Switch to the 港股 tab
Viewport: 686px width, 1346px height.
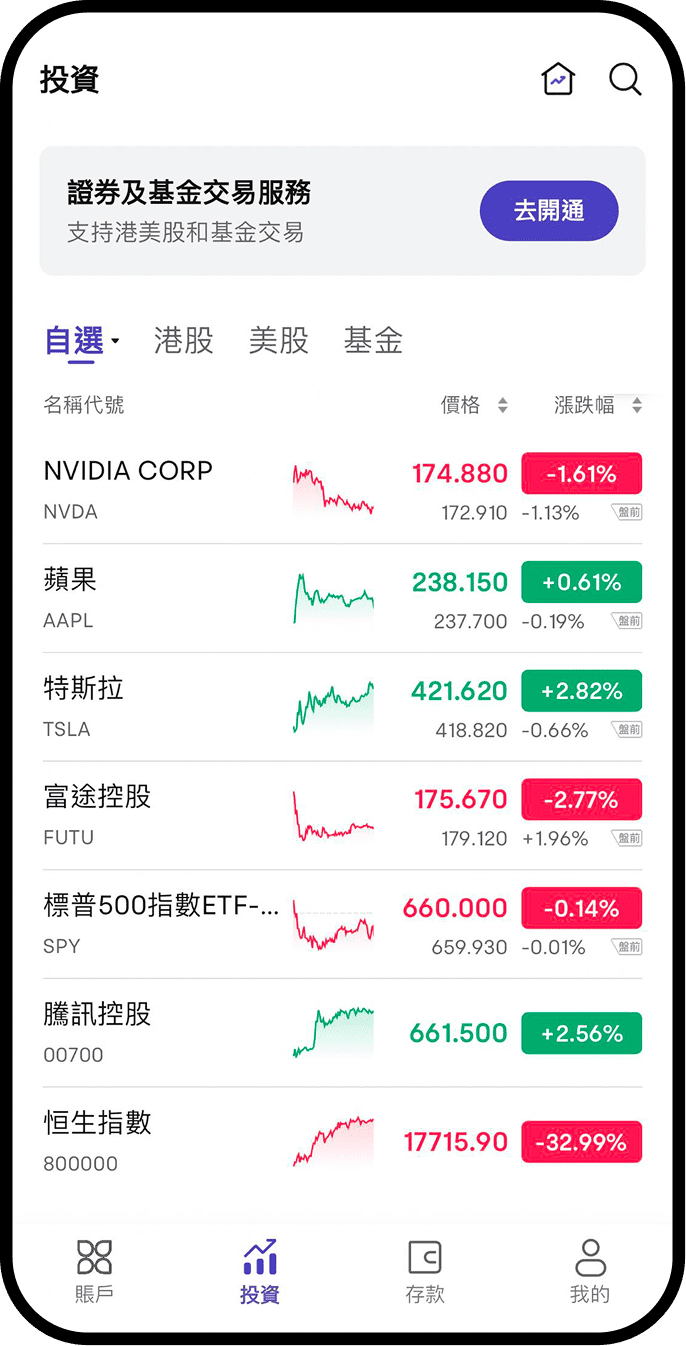pos(183,341)
